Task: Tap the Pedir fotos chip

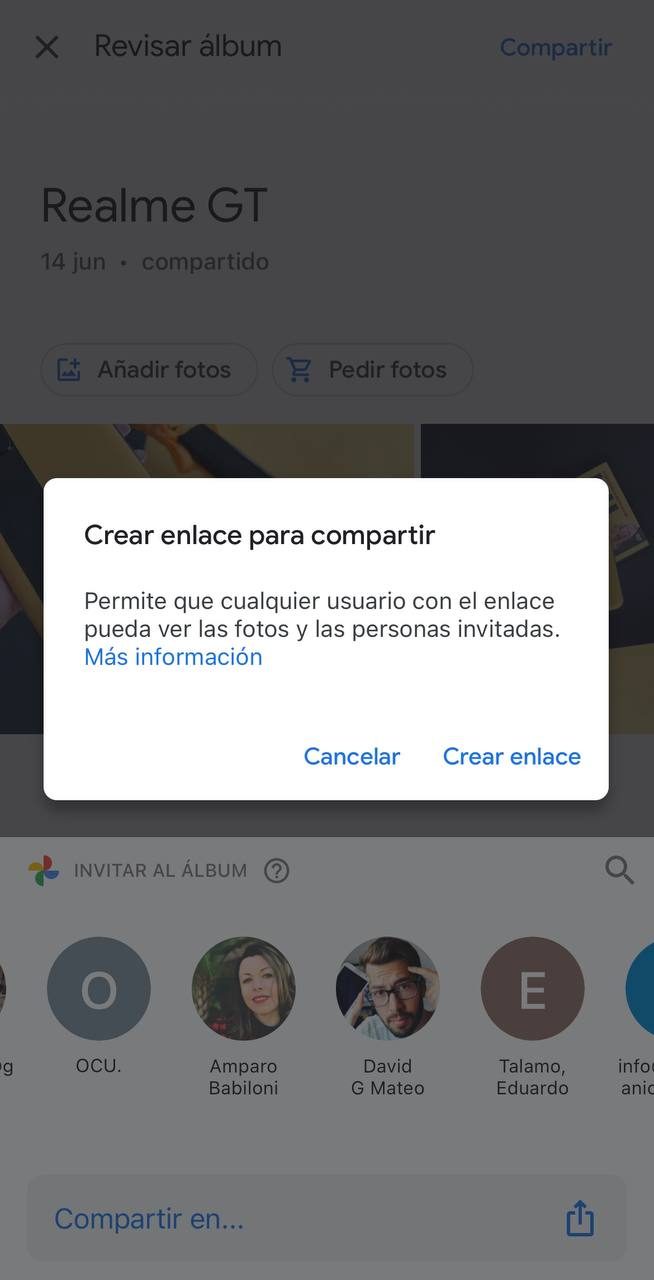Action: (x=372, y=370)
